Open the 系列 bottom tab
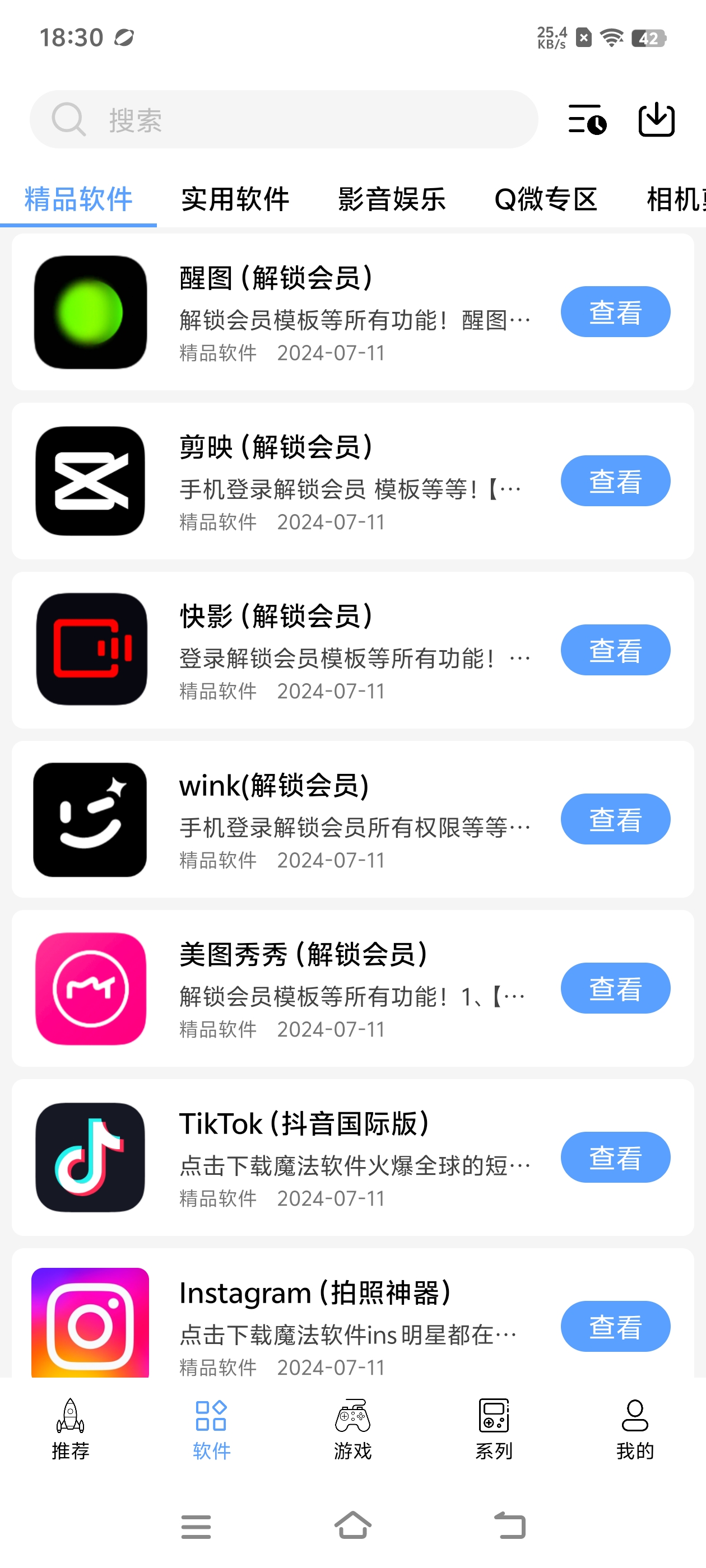This screenshot has width=706, height=1568. point(494,1429)
